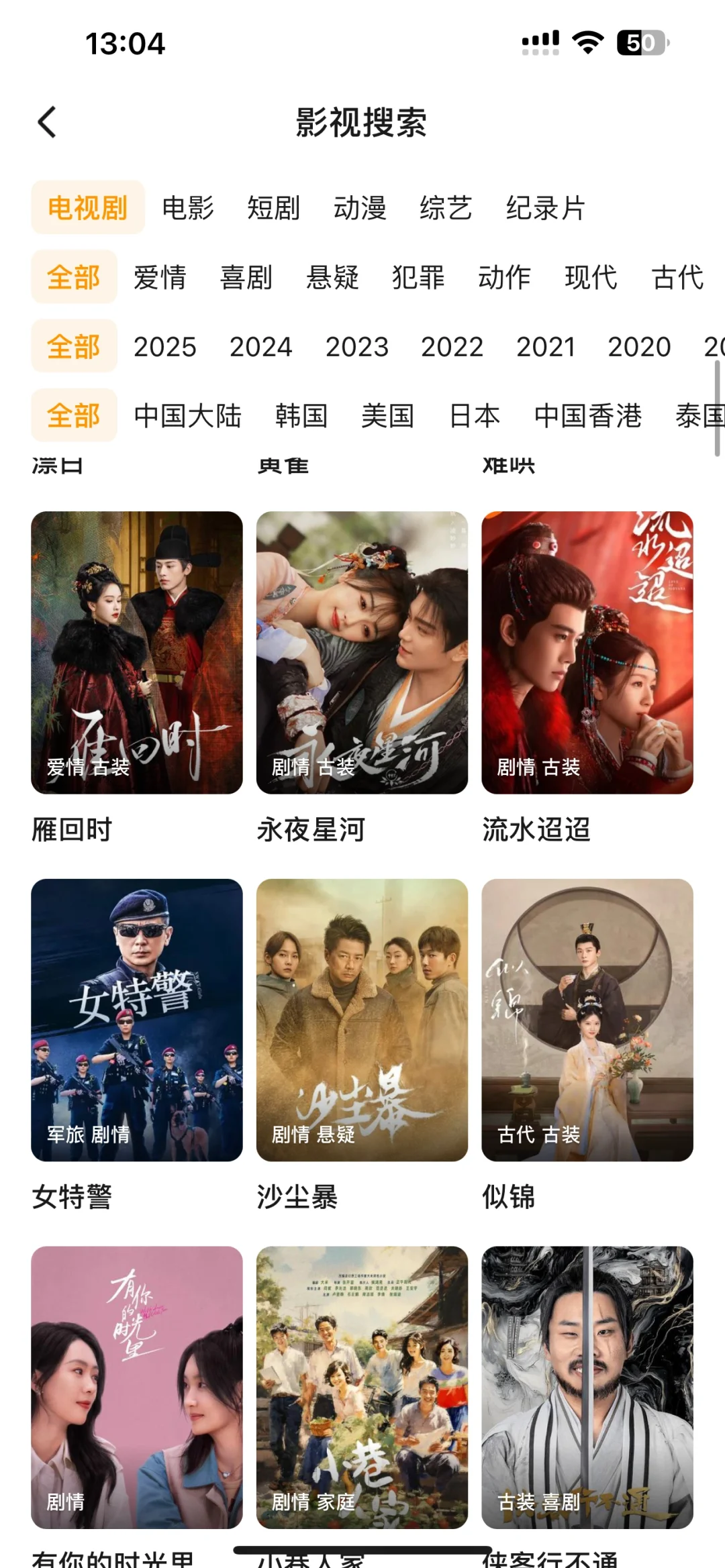Open the drama 女特警
Image resolution: width=725 pixels, height=1568 pixels.
coord(137,1020)
